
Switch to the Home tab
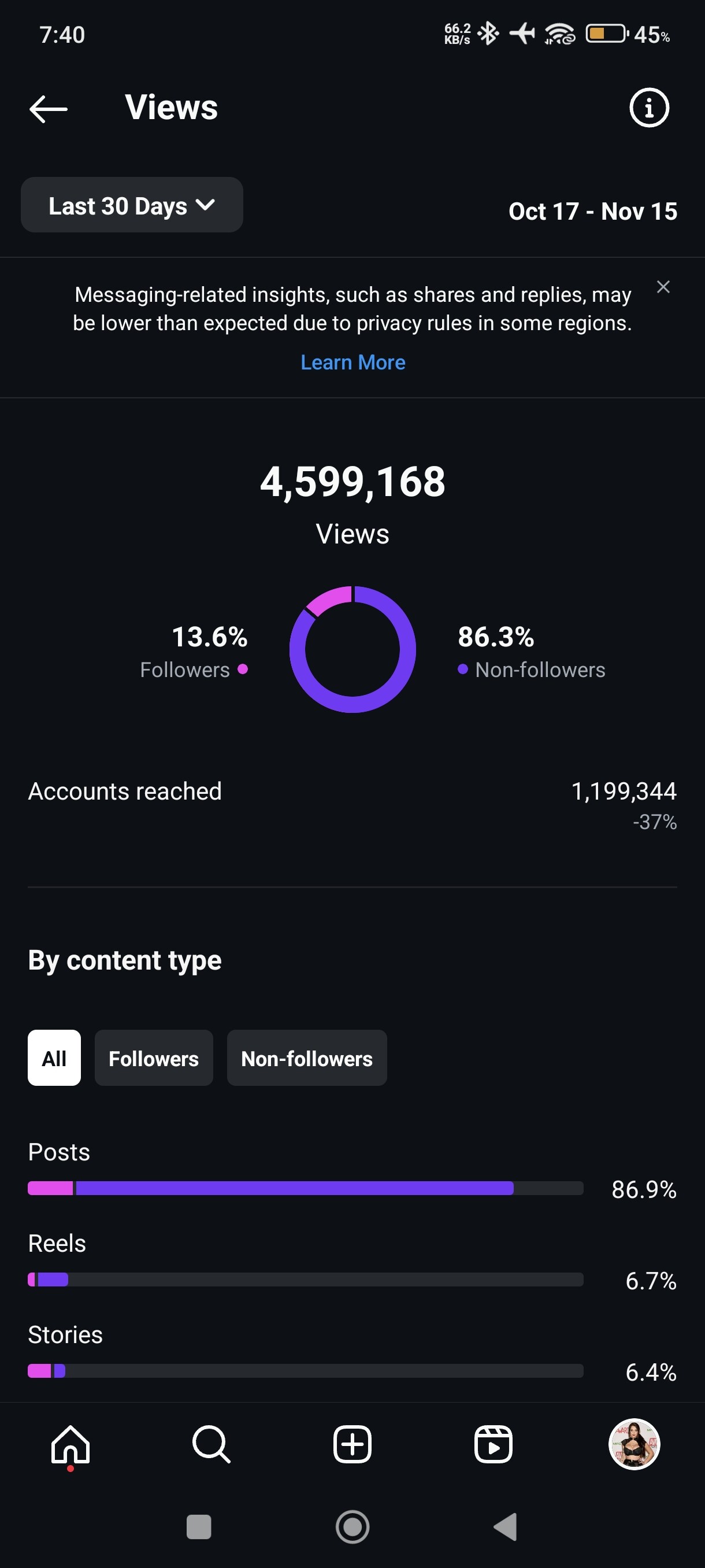[x=70, y=1444]
